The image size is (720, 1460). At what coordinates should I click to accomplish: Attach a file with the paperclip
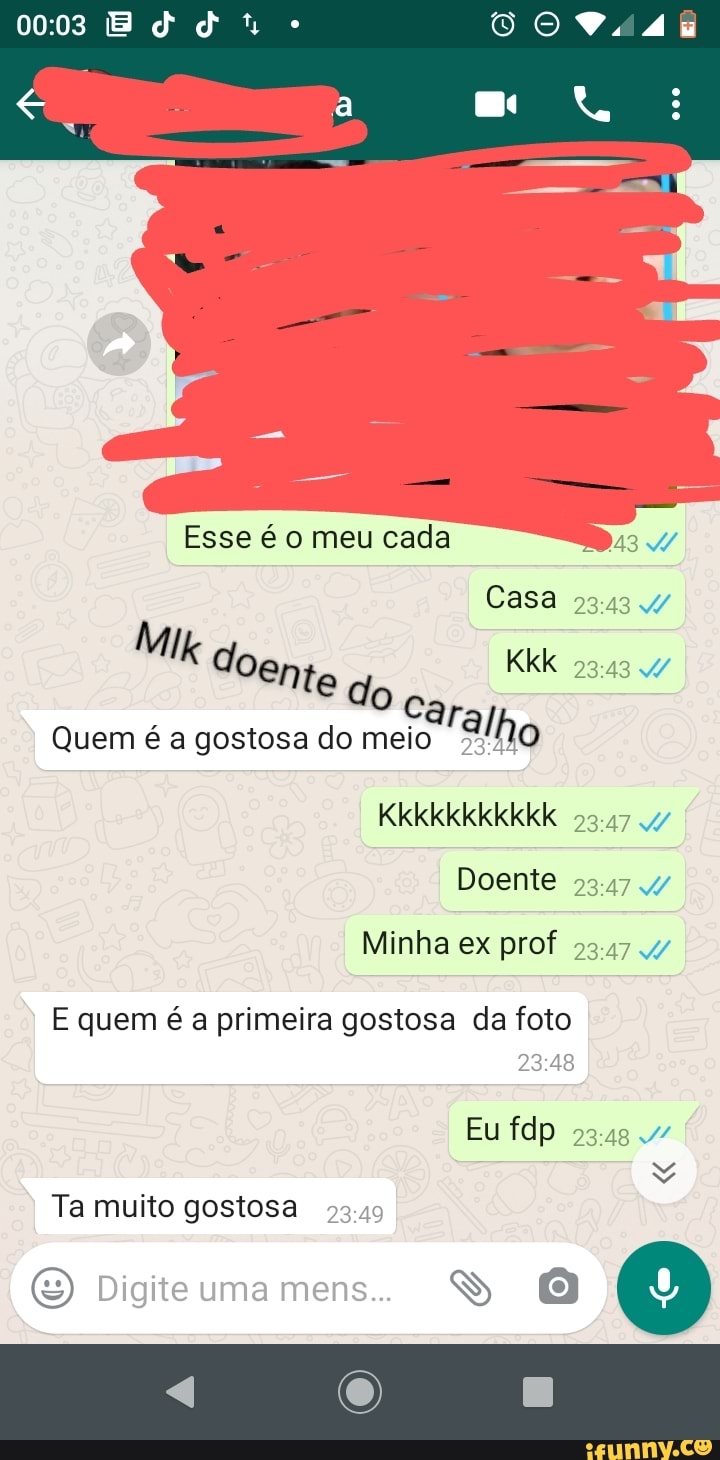470,1288
